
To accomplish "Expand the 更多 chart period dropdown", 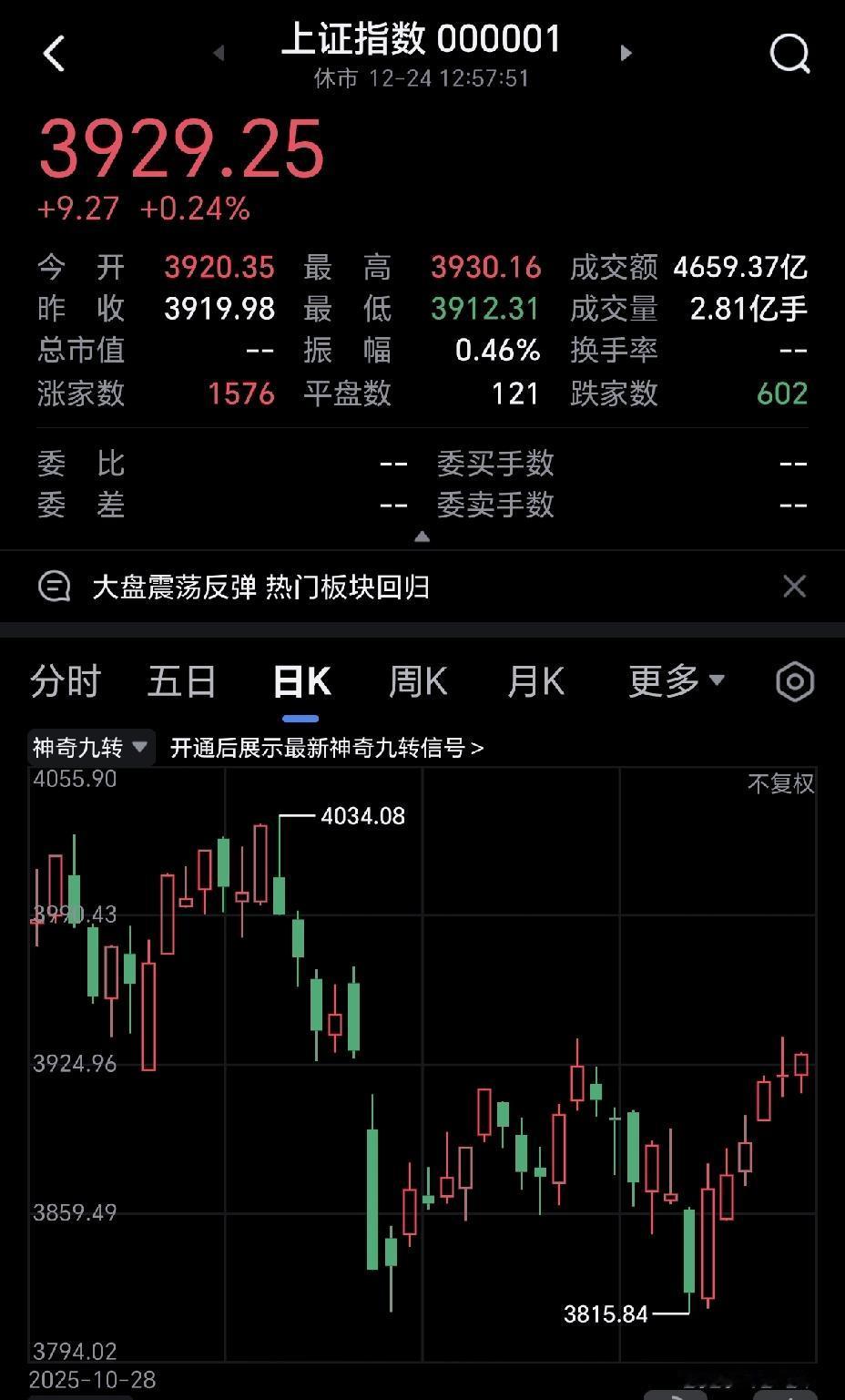I will point(675,680).
